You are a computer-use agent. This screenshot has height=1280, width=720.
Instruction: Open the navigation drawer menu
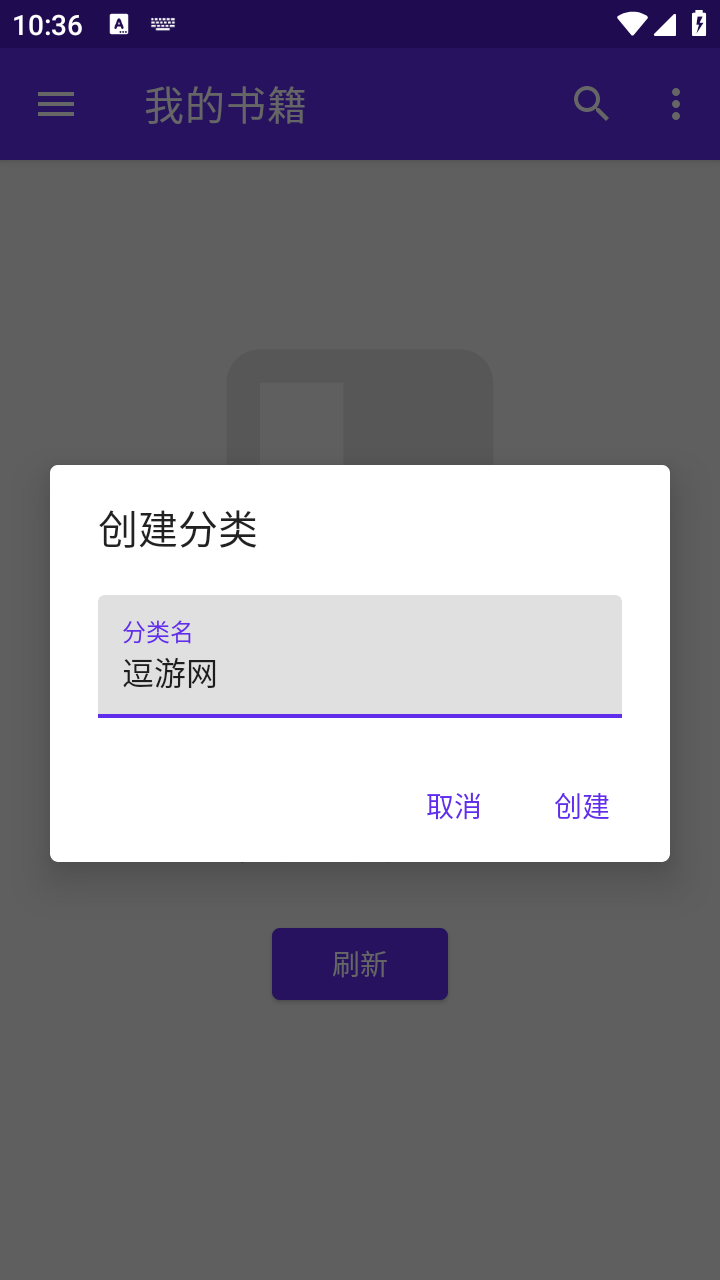[56, 104]
